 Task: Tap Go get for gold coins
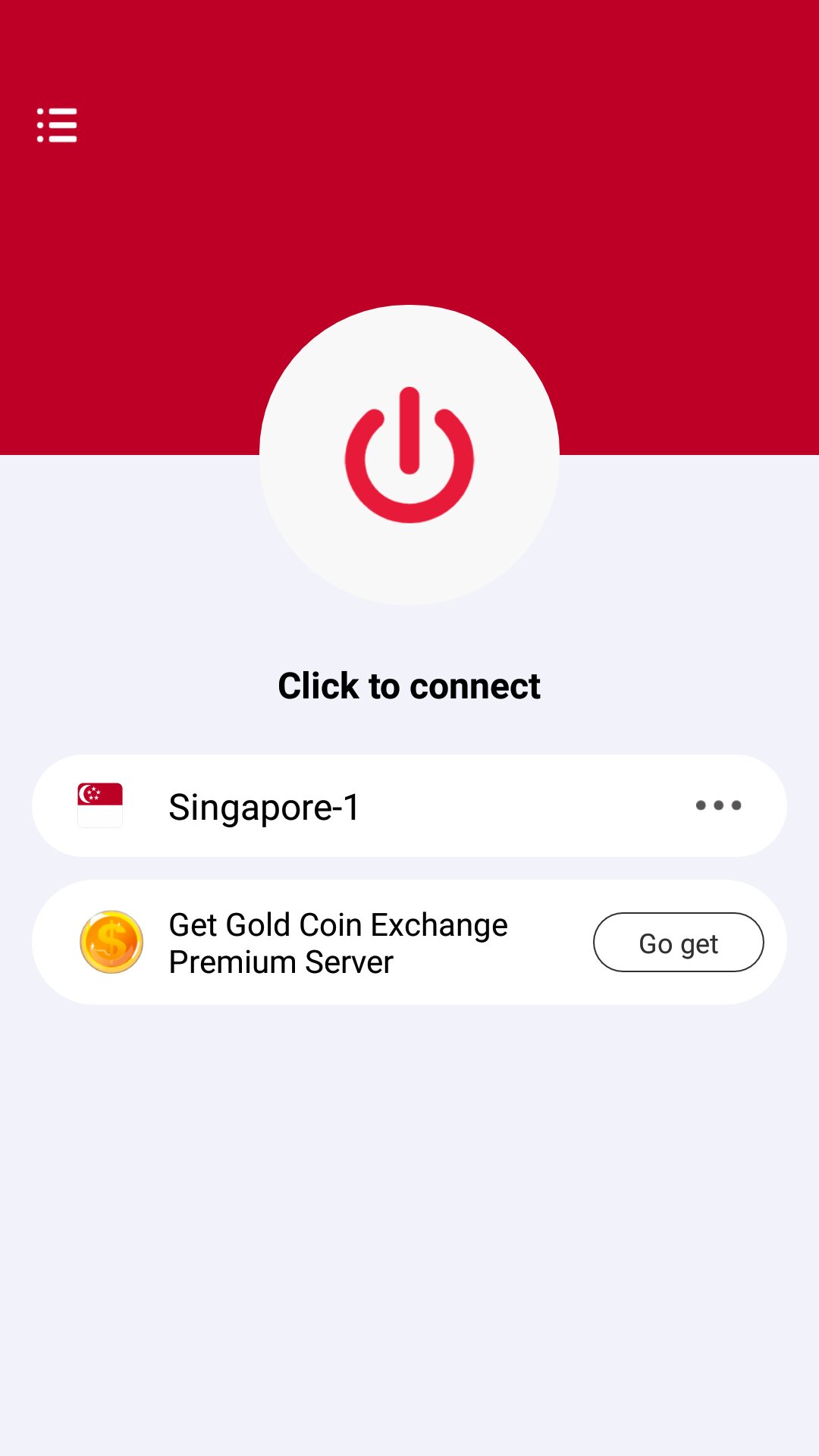679,943
